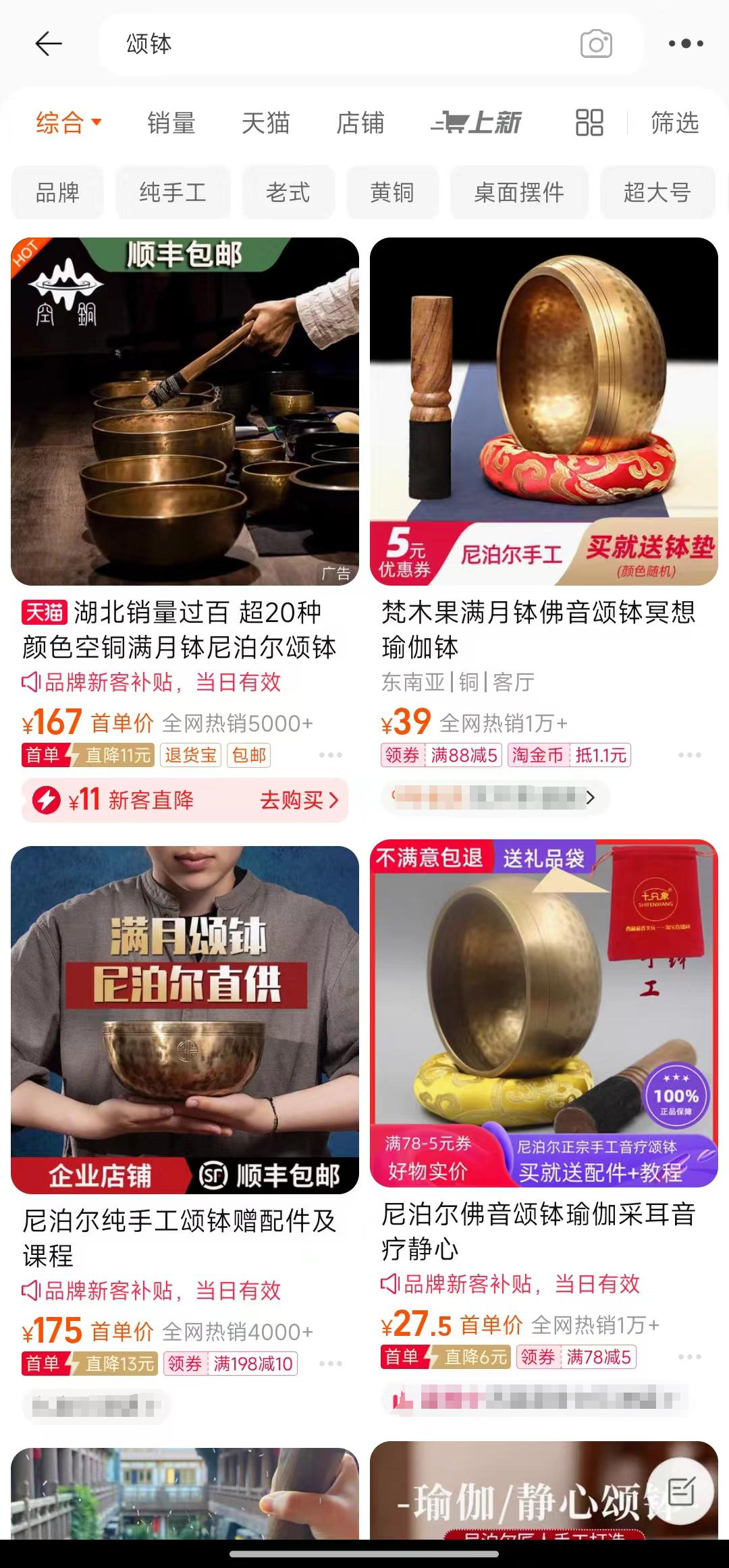This screenshot has height=1568, width=729.
Task: View the ¥175 尼泊尔纯手工颂钵 listing
Action: pyautogui.click(x=184, y=1019)
